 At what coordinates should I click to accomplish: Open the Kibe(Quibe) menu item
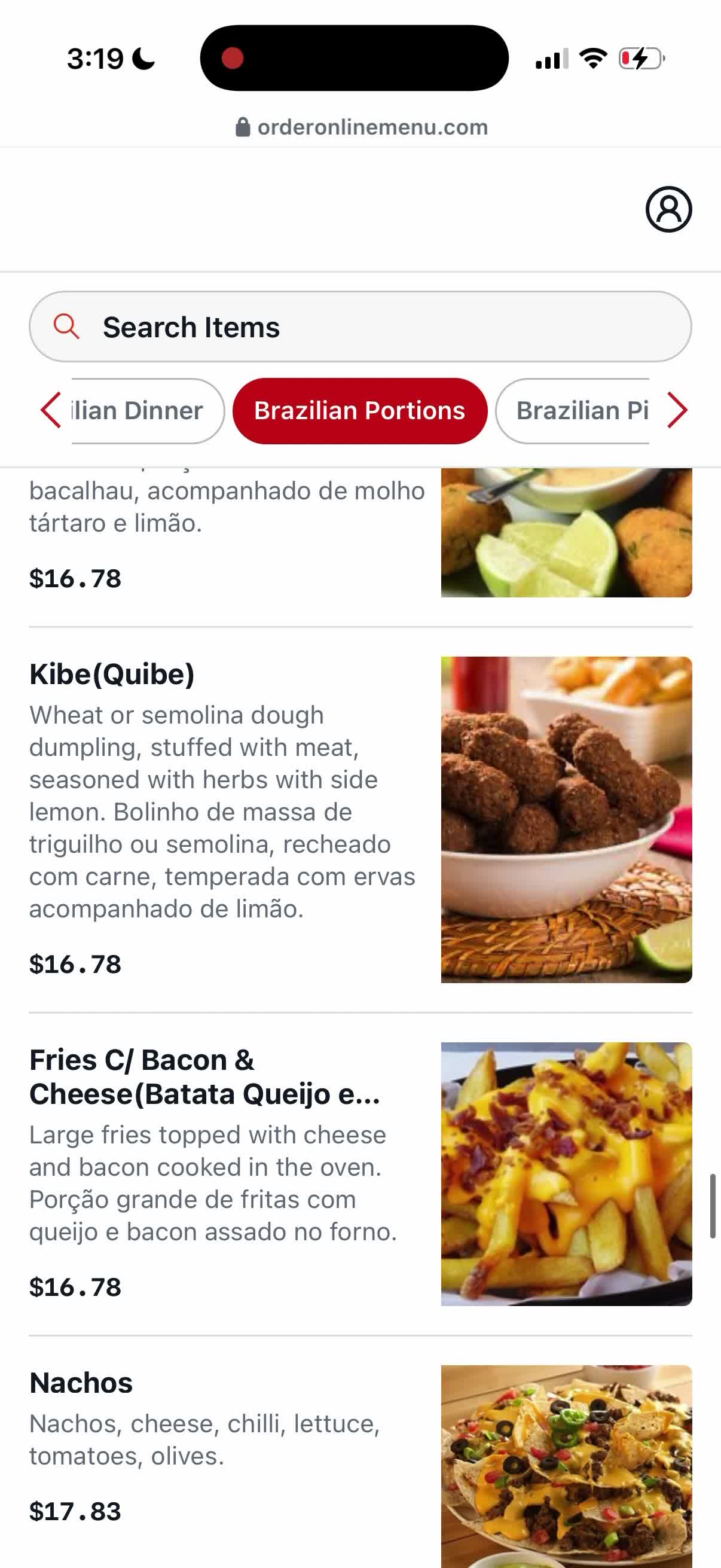point(112,675)
